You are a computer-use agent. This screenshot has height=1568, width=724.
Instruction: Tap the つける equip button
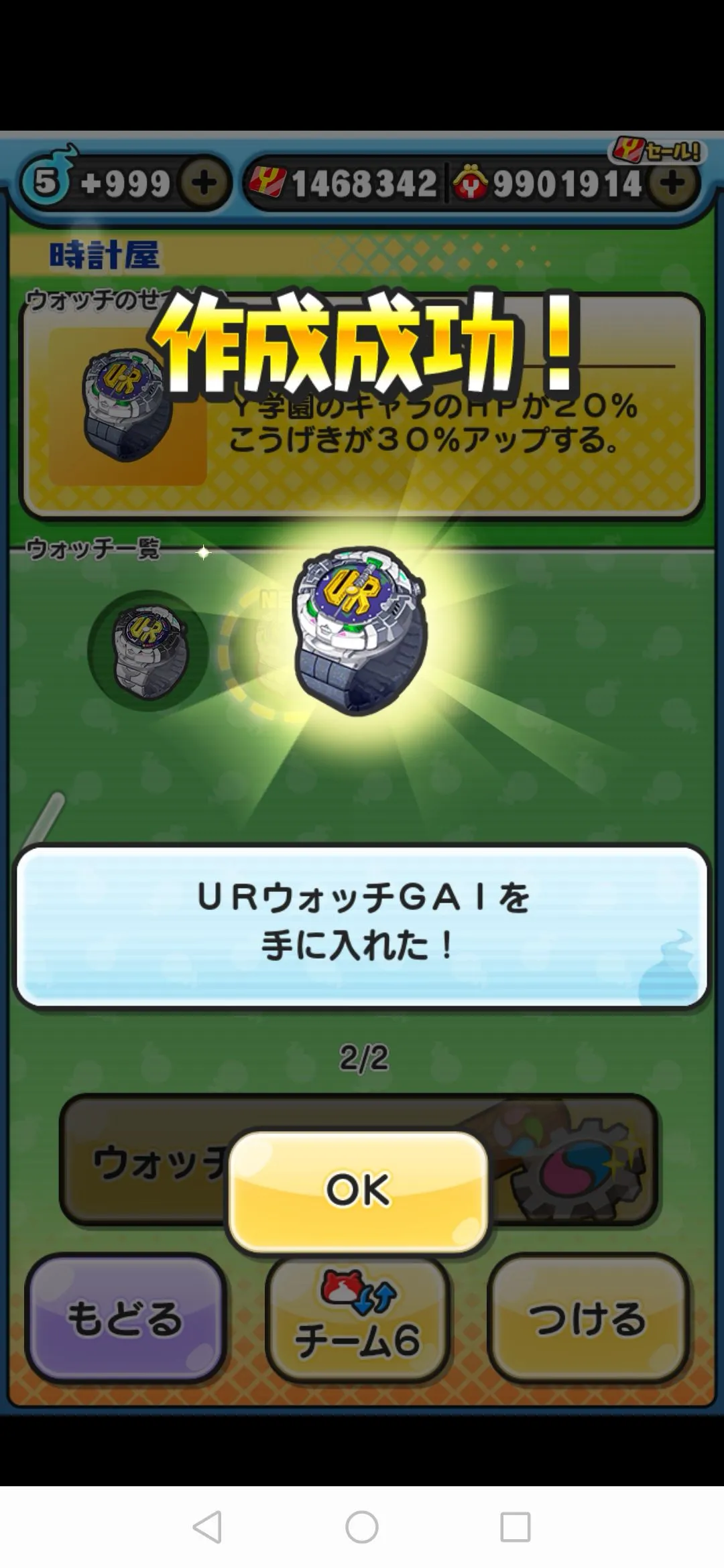coord(588,1319)
